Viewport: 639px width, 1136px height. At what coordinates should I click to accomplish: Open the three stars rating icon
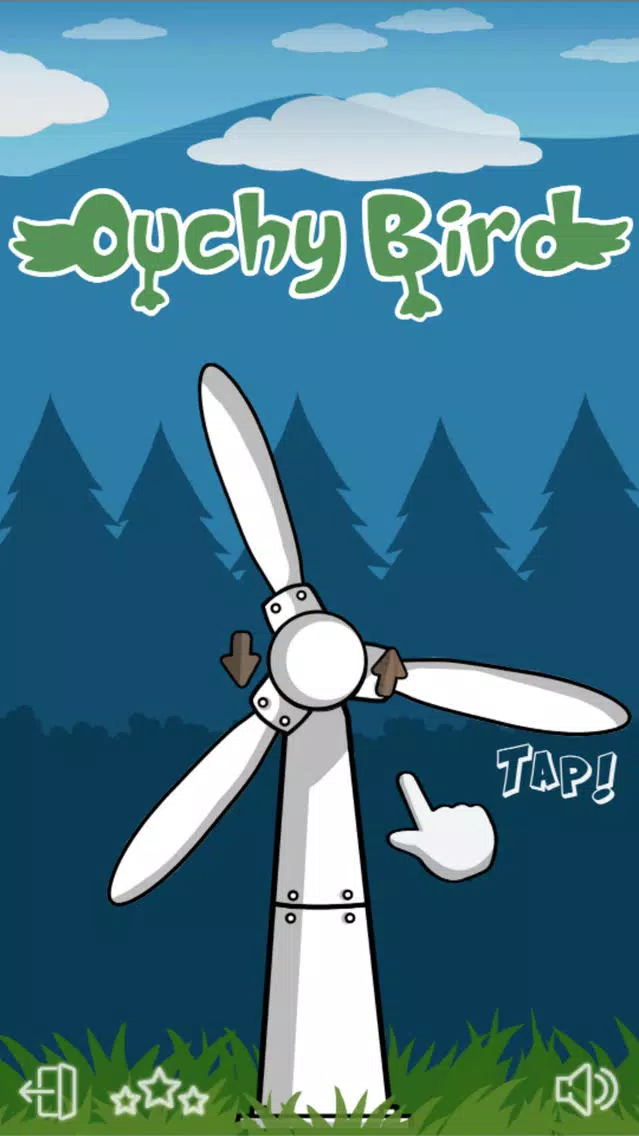coord(158,1091)
